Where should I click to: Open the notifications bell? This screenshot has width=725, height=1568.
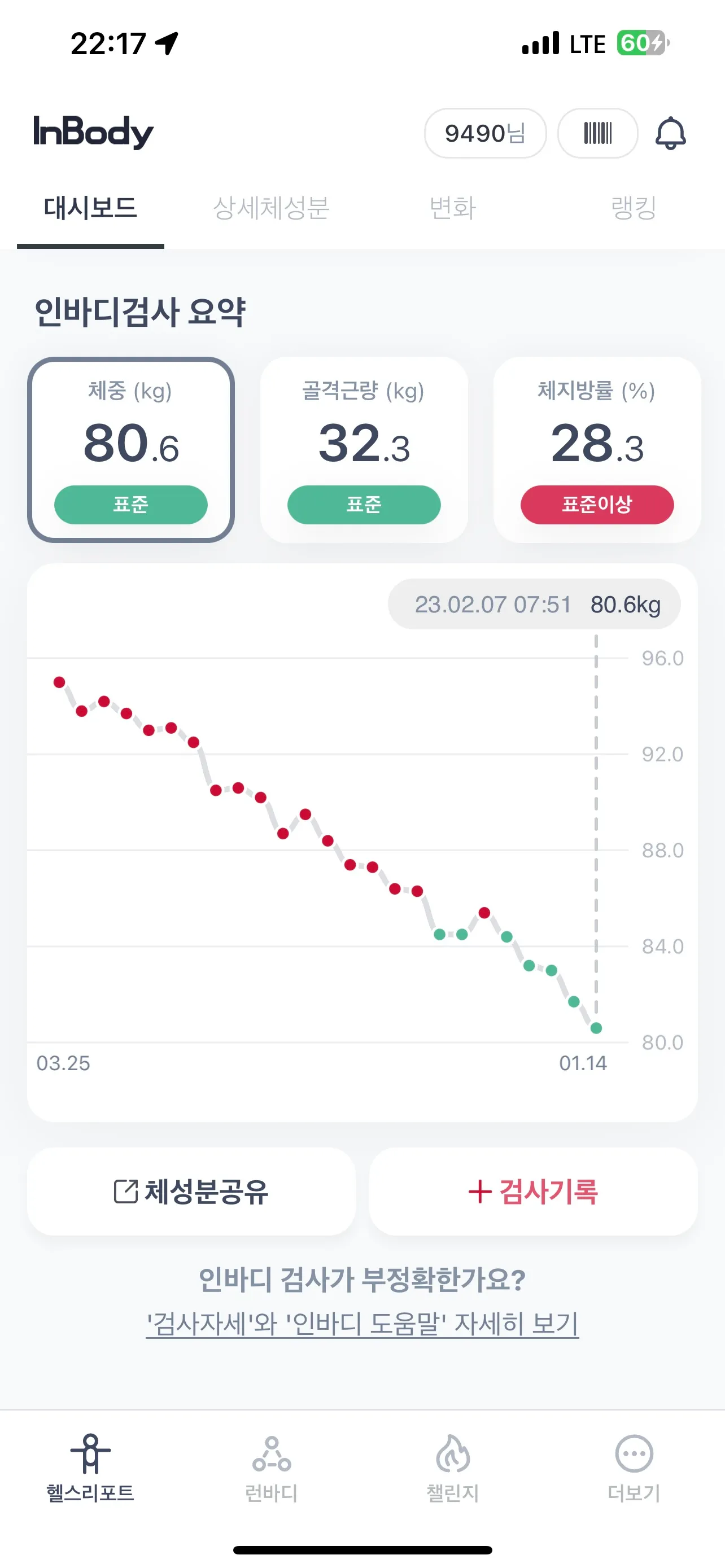(670, 133)
